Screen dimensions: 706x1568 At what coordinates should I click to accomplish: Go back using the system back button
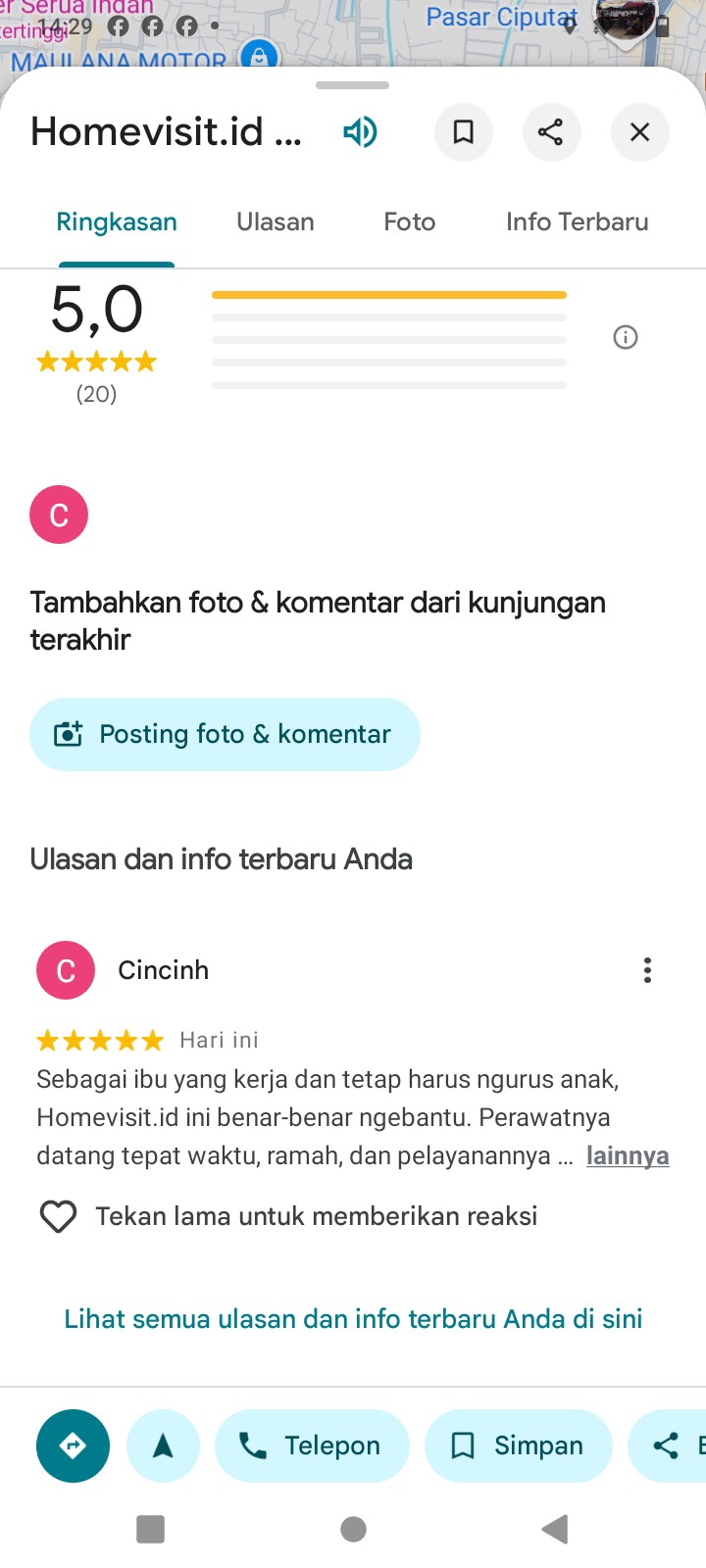(x=555, y=1529)
